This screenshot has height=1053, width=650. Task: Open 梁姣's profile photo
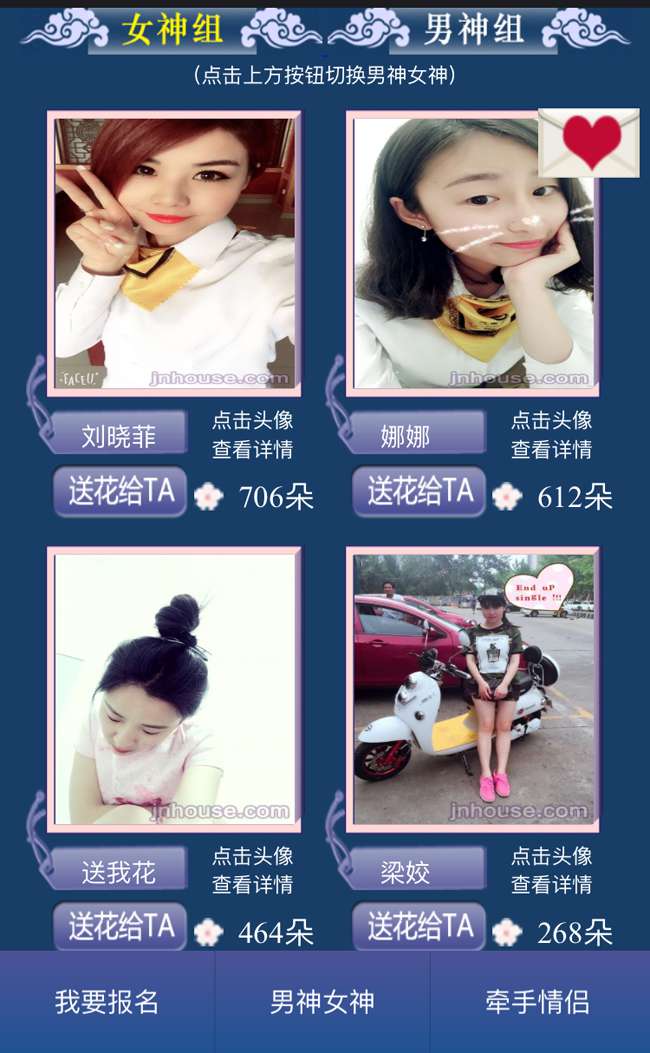[473, 689]
